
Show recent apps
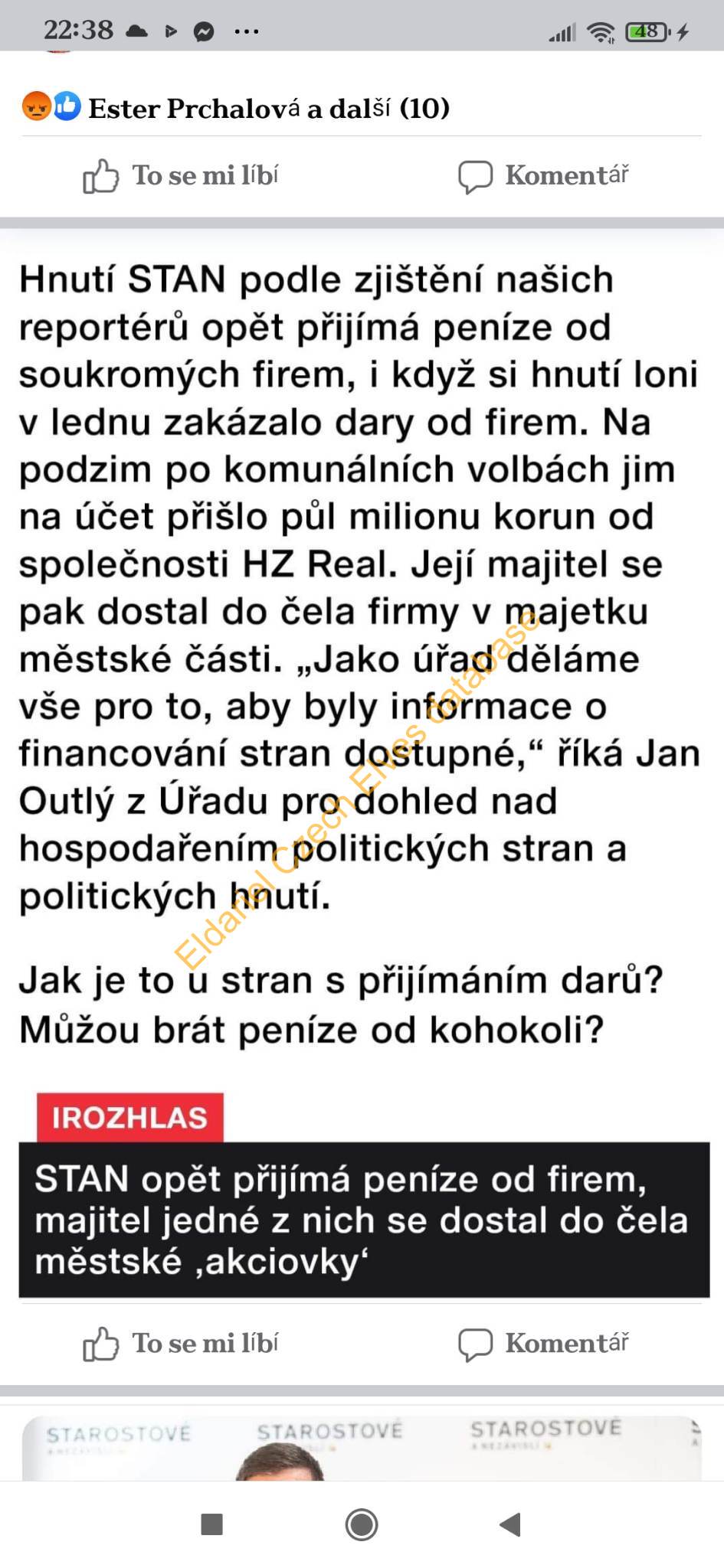[x=211, y=1524]
